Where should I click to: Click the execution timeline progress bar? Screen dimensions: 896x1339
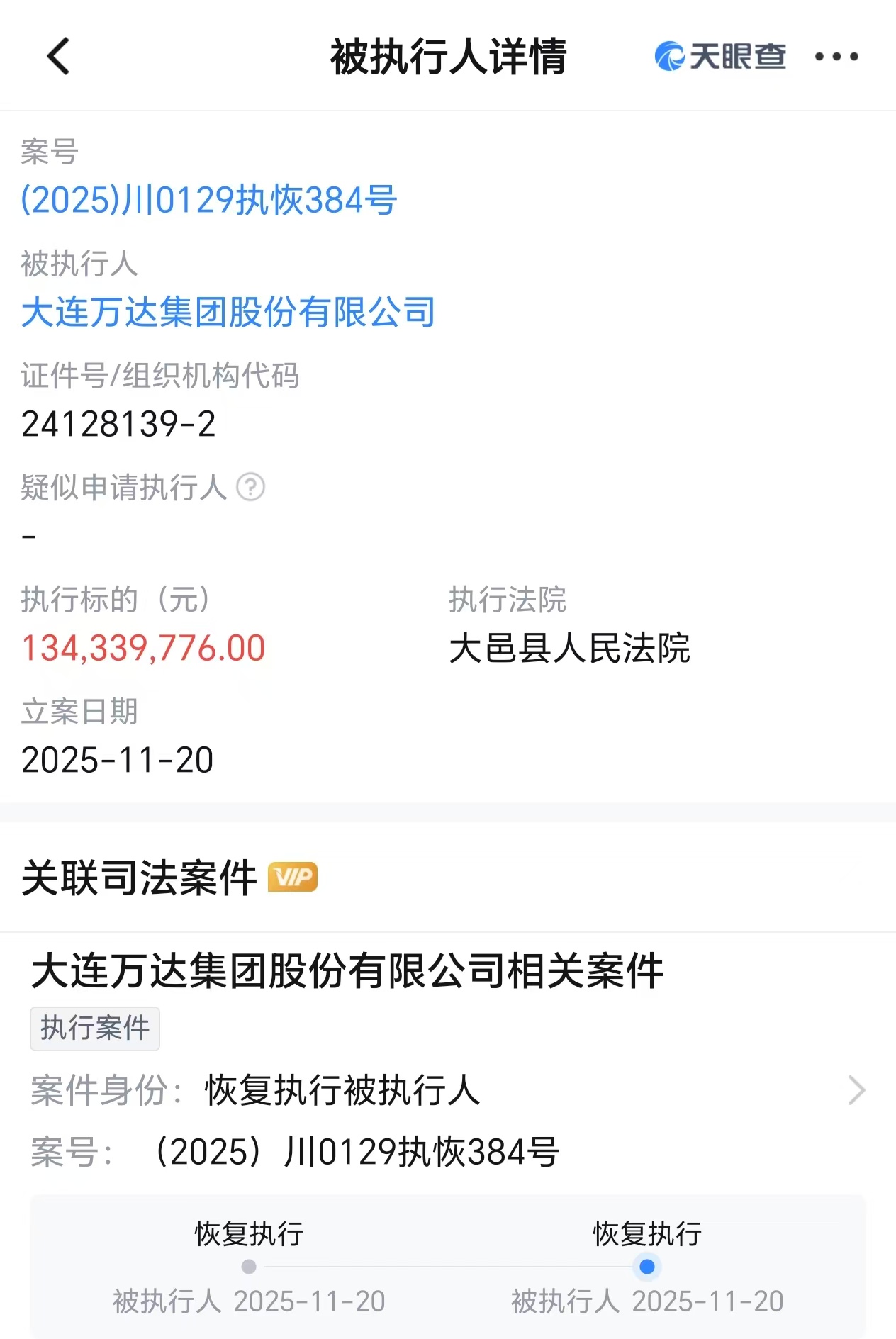(x=447, y=1265)
